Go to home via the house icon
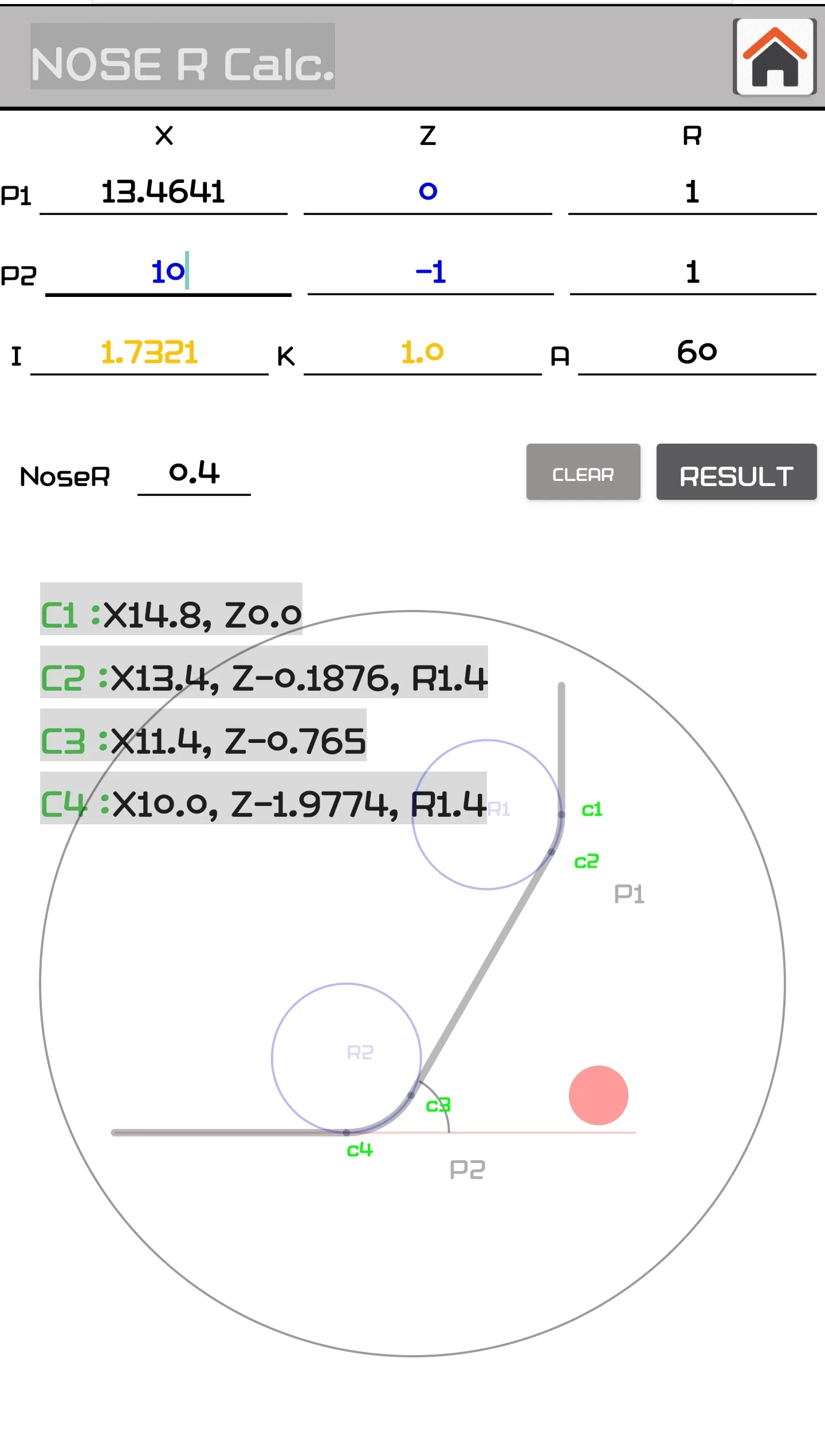The image size is (825, 1456). click(775, 57)
